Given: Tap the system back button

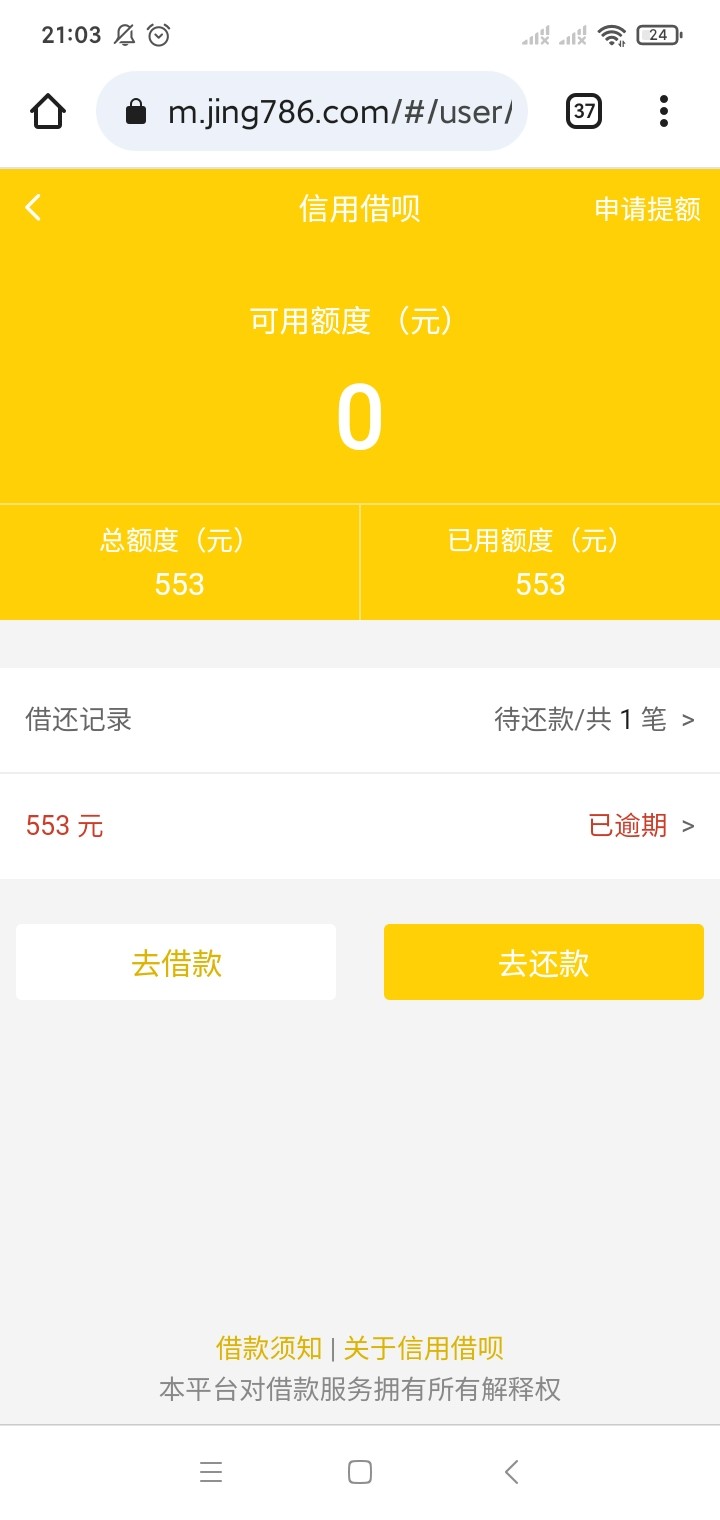Looking at the screenshot, I should (511, 1471).
